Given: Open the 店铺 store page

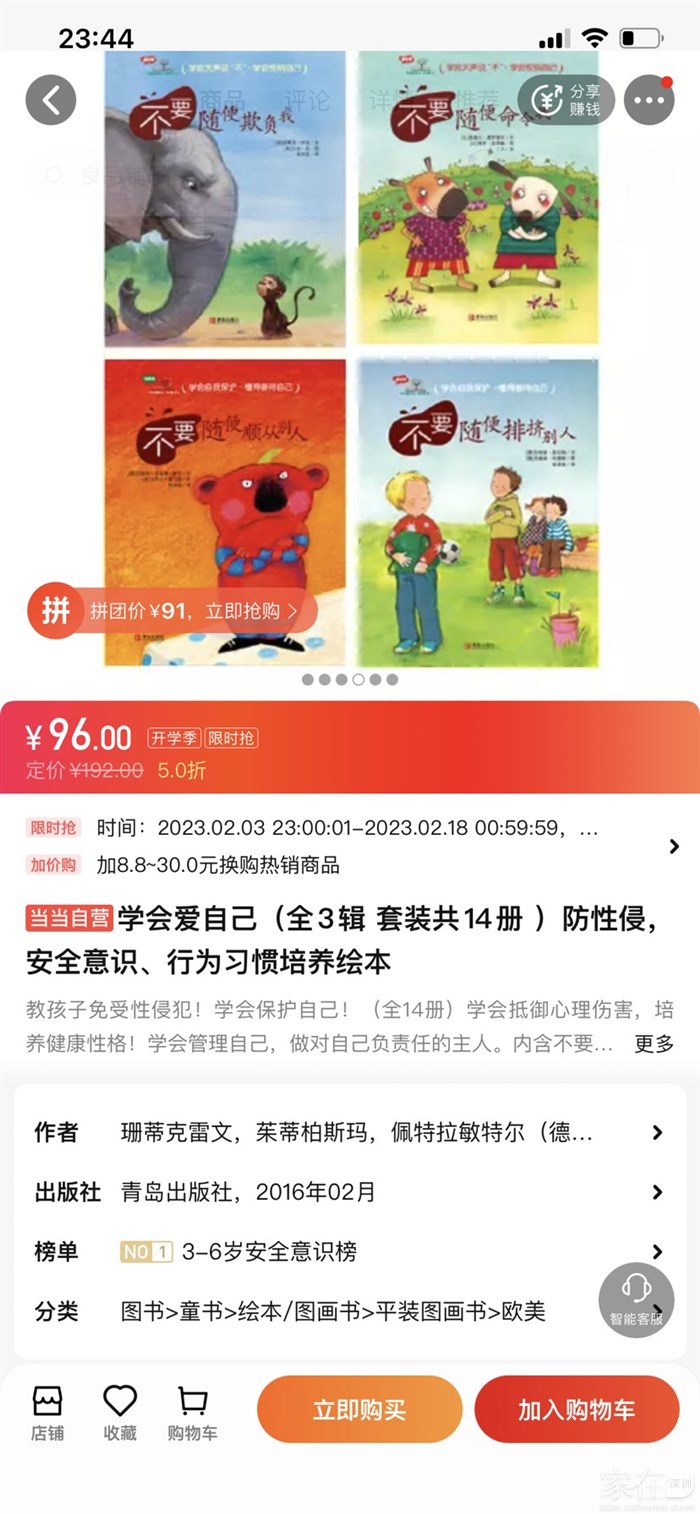Looking at the screenshot, I should coord(47,1411).
